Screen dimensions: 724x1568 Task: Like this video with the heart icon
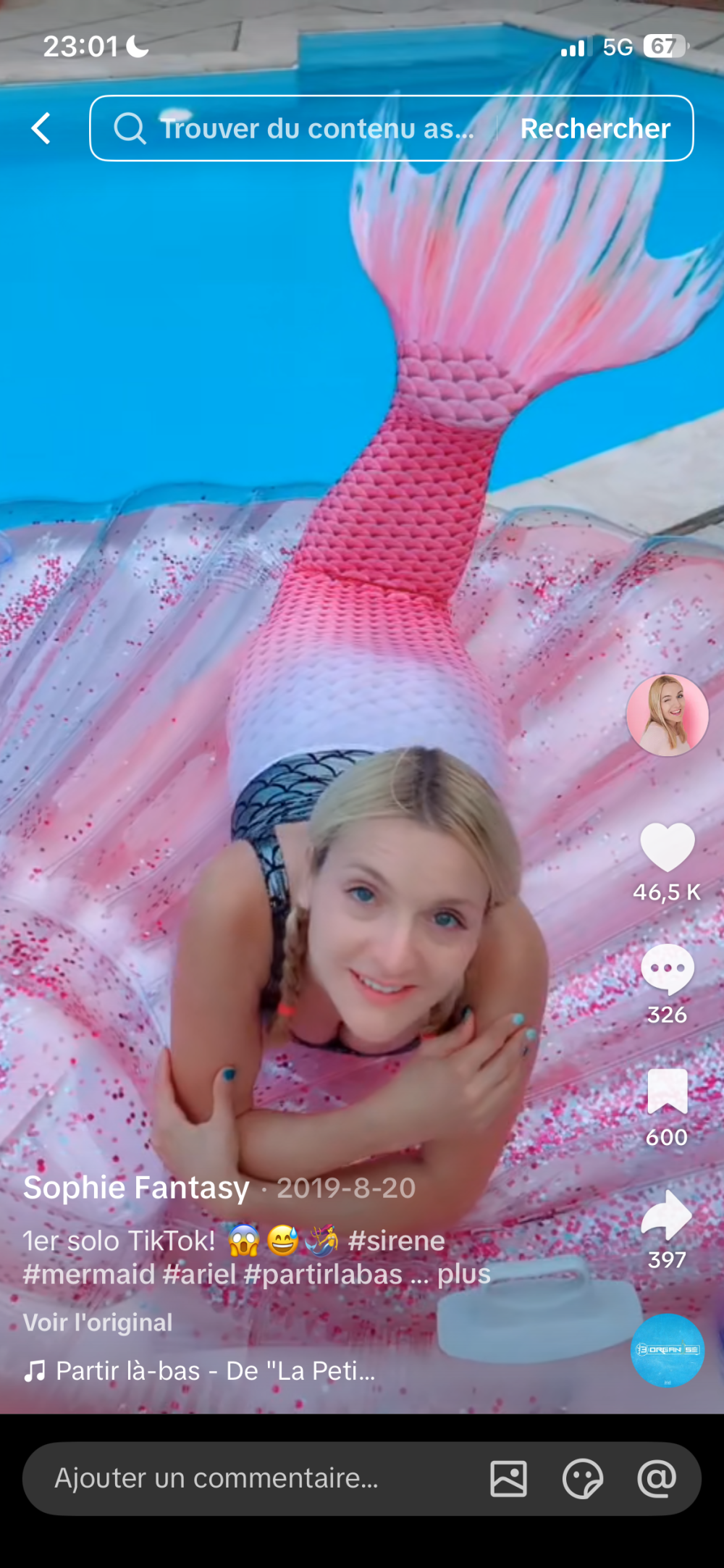coord(667,847)
